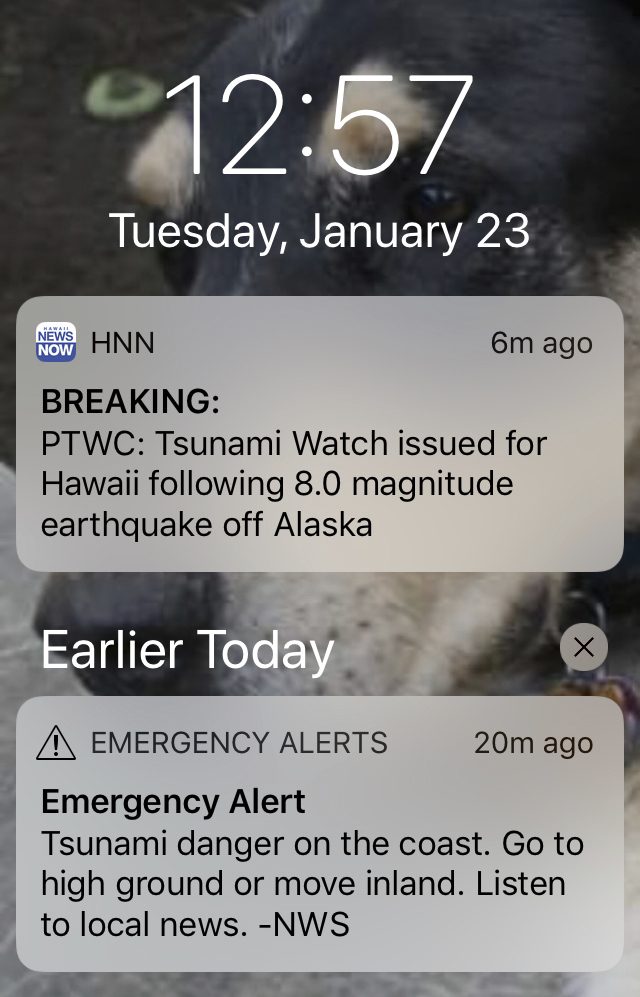Clear the Earlier Today notifications
Viewport: 640px width, 997px height.
(x=584, y=647)
